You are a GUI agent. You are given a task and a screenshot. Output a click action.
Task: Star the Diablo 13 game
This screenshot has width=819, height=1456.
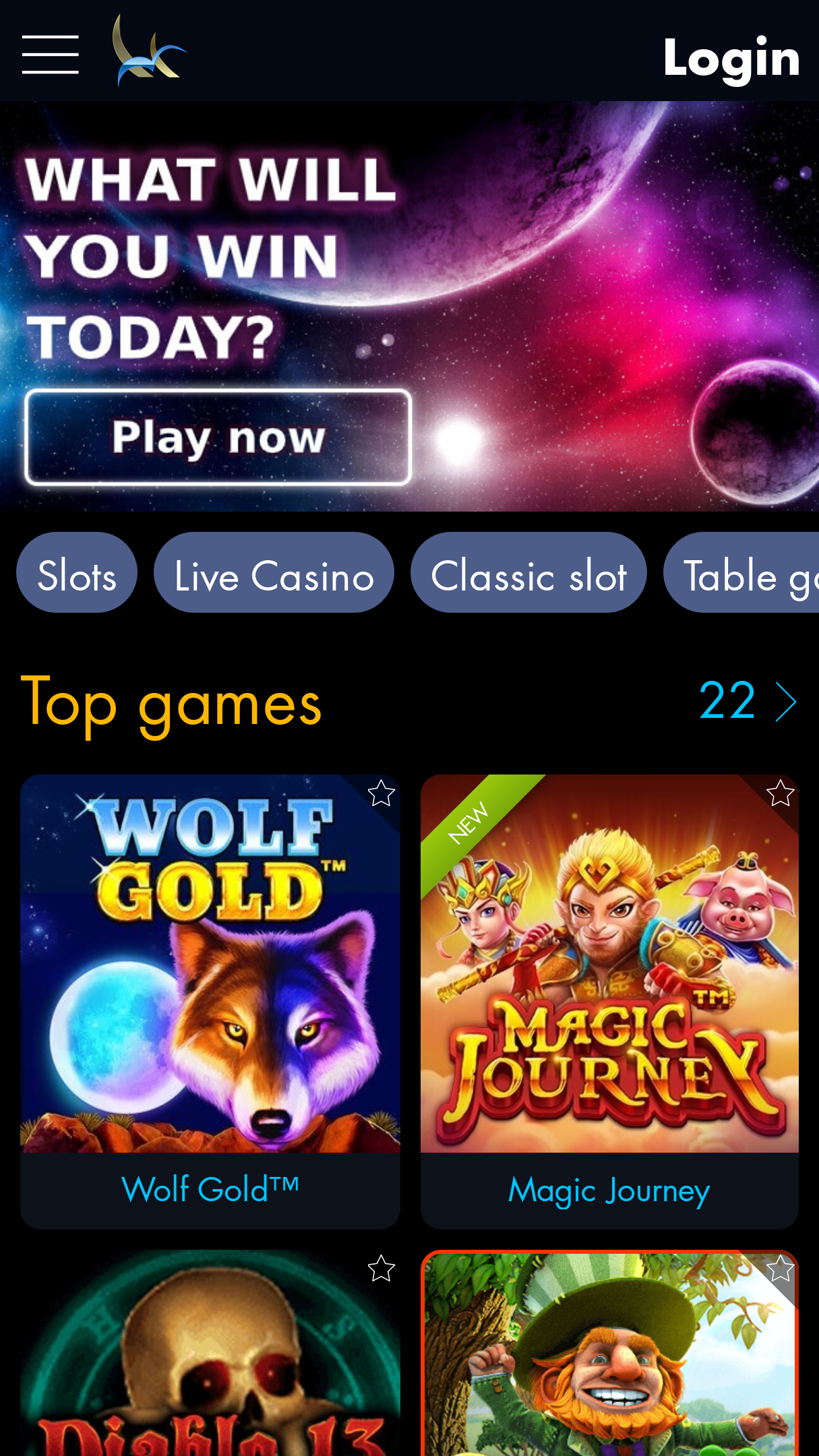click(x=381, y=1269)
